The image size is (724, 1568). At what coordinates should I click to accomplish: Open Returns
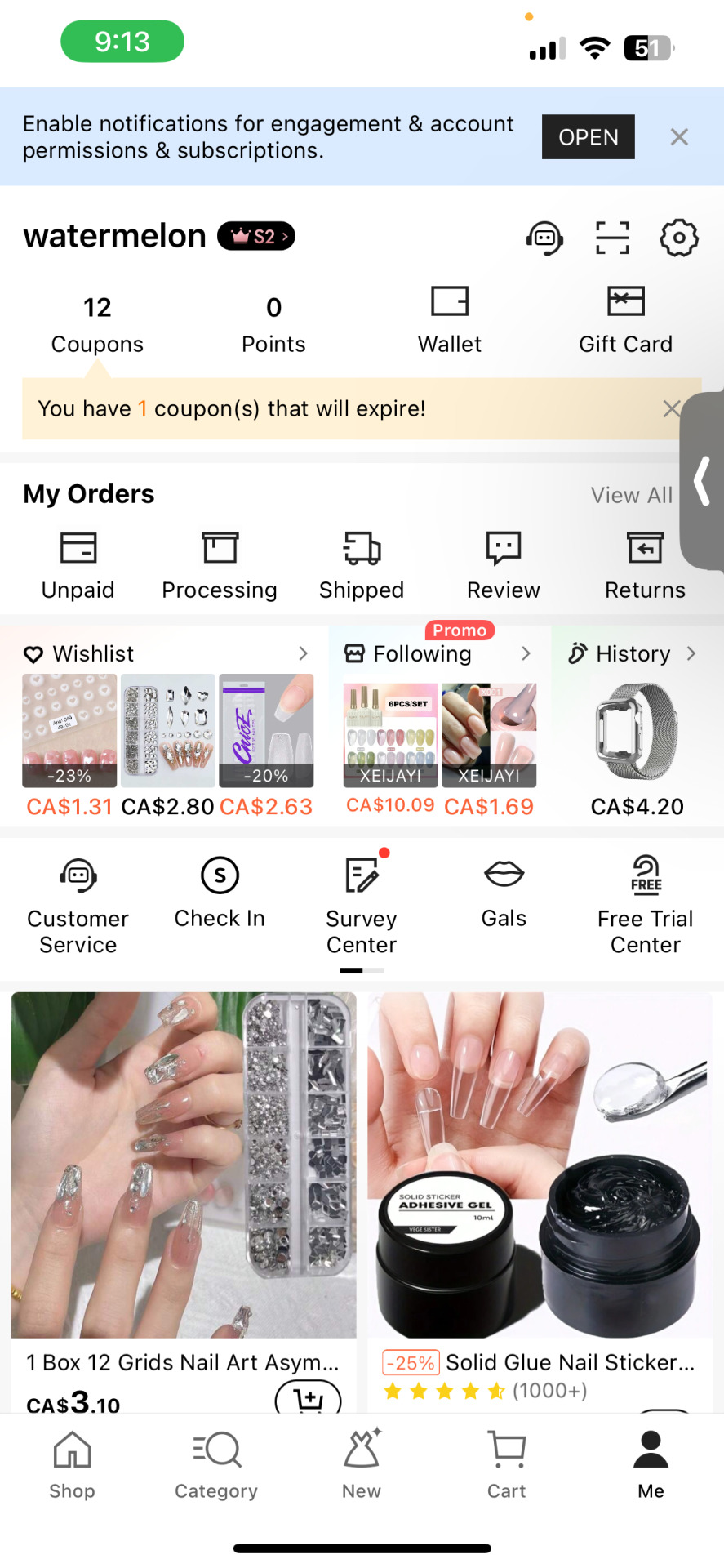(645, 565)
